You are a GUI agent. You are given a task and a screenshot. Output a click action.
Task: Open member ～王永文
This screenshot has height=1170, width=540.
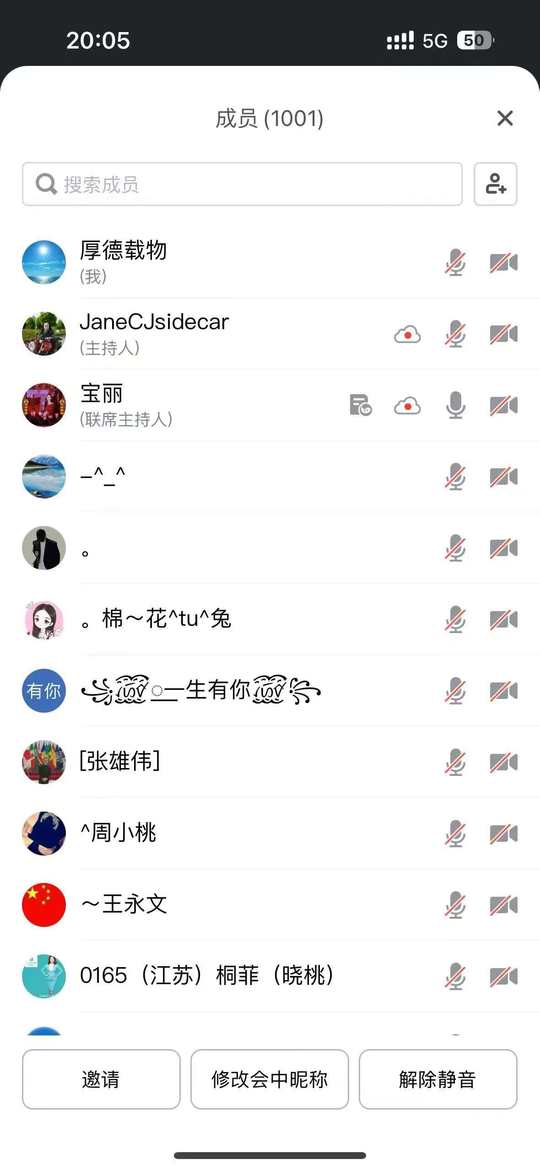(x=270, y=904)
